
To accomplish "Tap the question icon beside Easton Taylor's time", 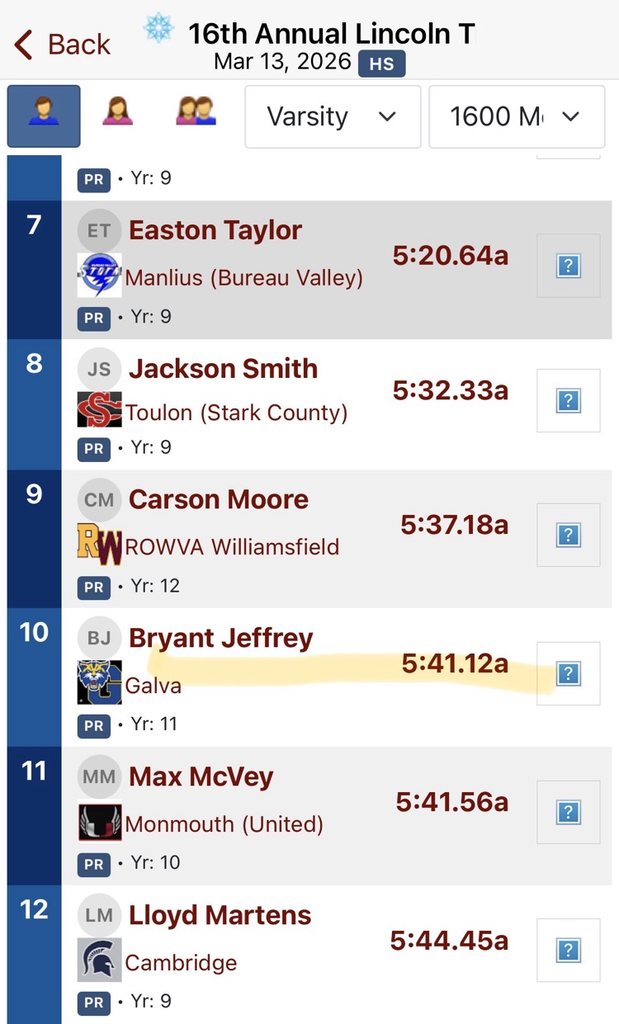I will tap(568, 266).
